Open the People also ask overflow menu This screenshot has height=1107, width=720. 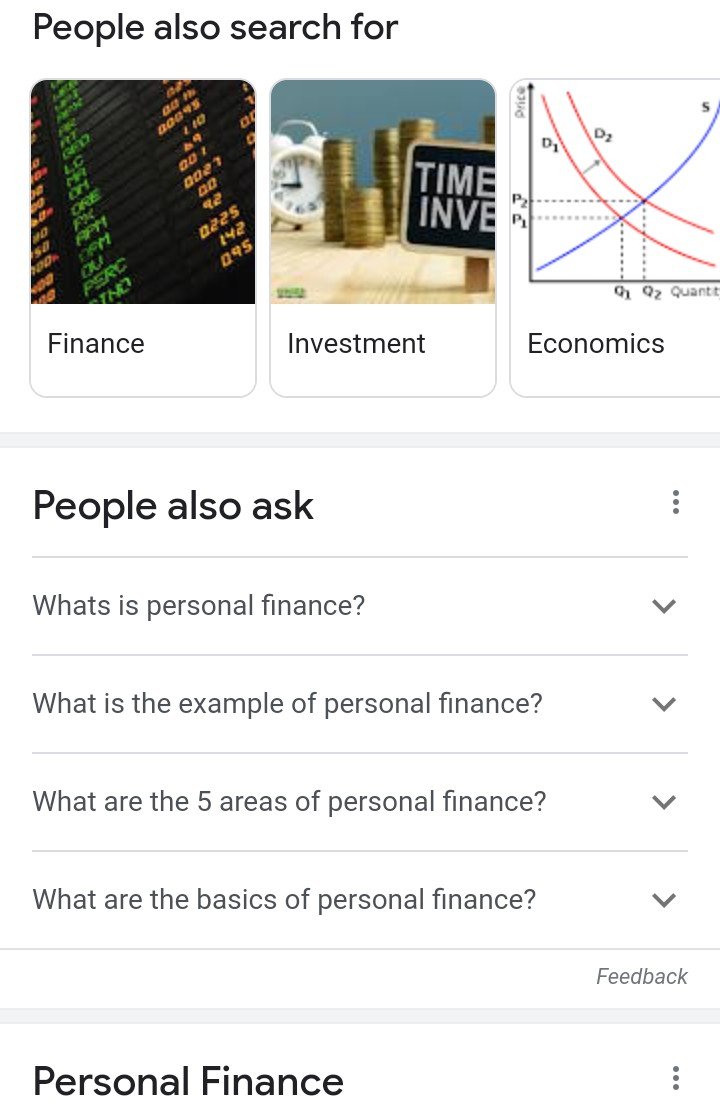point(676,503)
